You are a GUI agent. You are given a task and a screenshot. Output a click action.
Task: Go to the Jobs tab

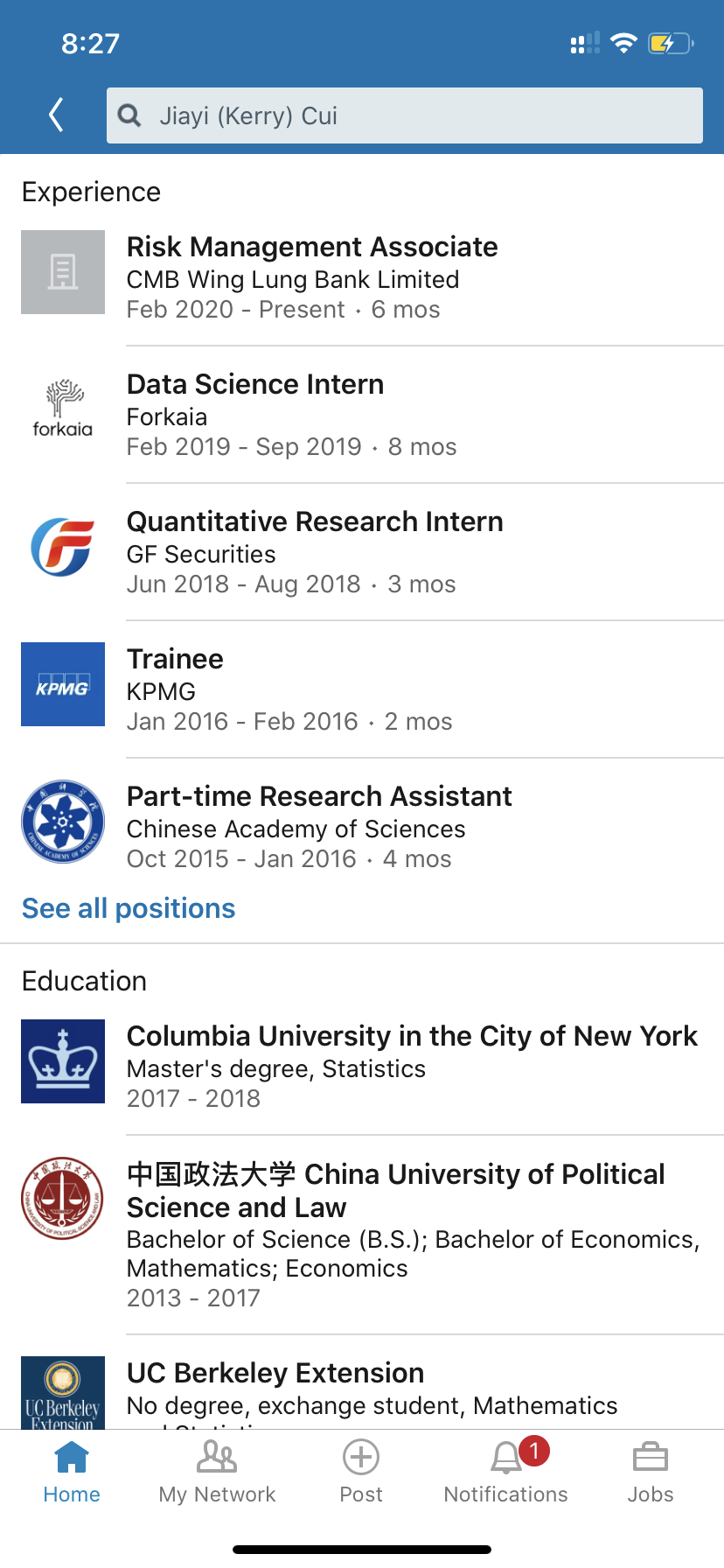pyautogui.click(x=651, y=1472)
